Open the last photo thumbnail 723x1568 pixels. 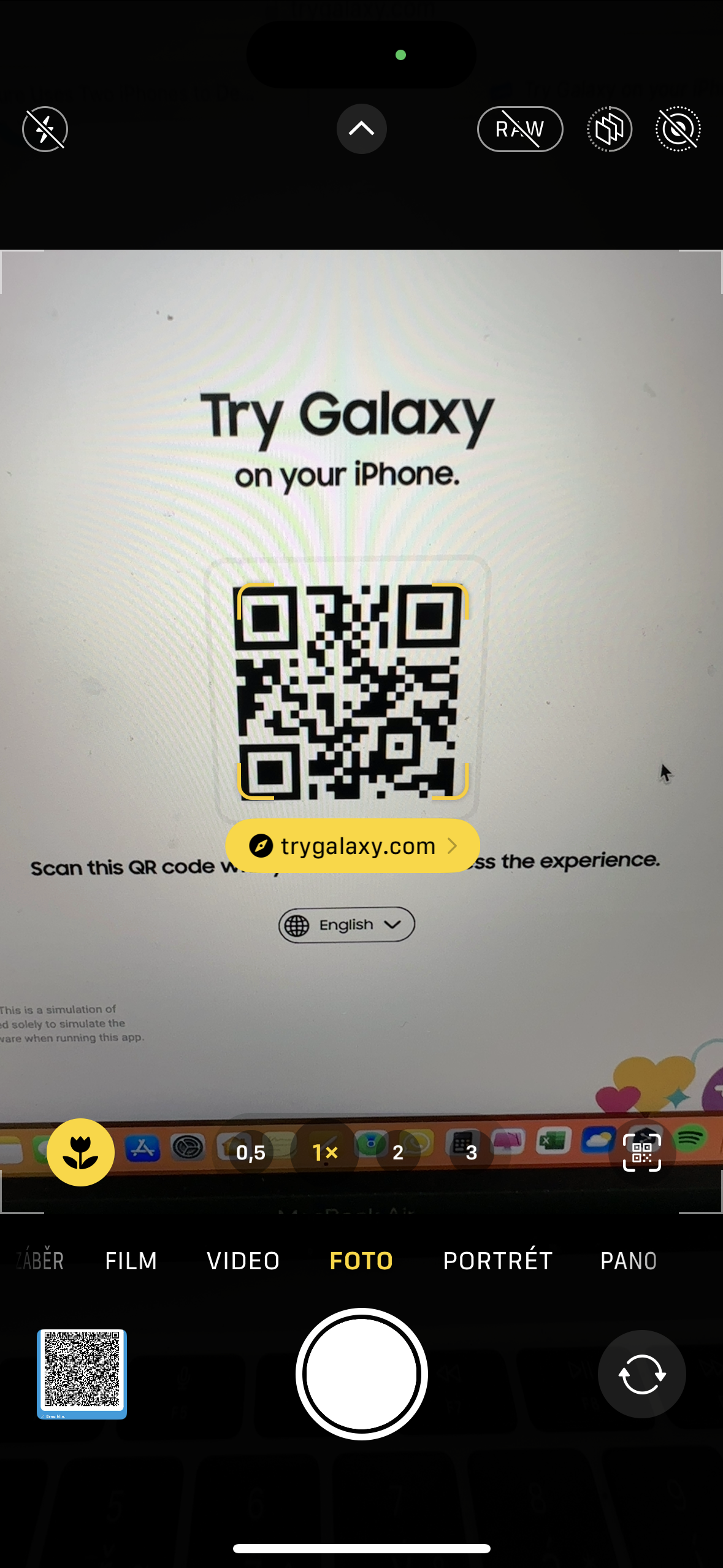[x=82, y=1374]
